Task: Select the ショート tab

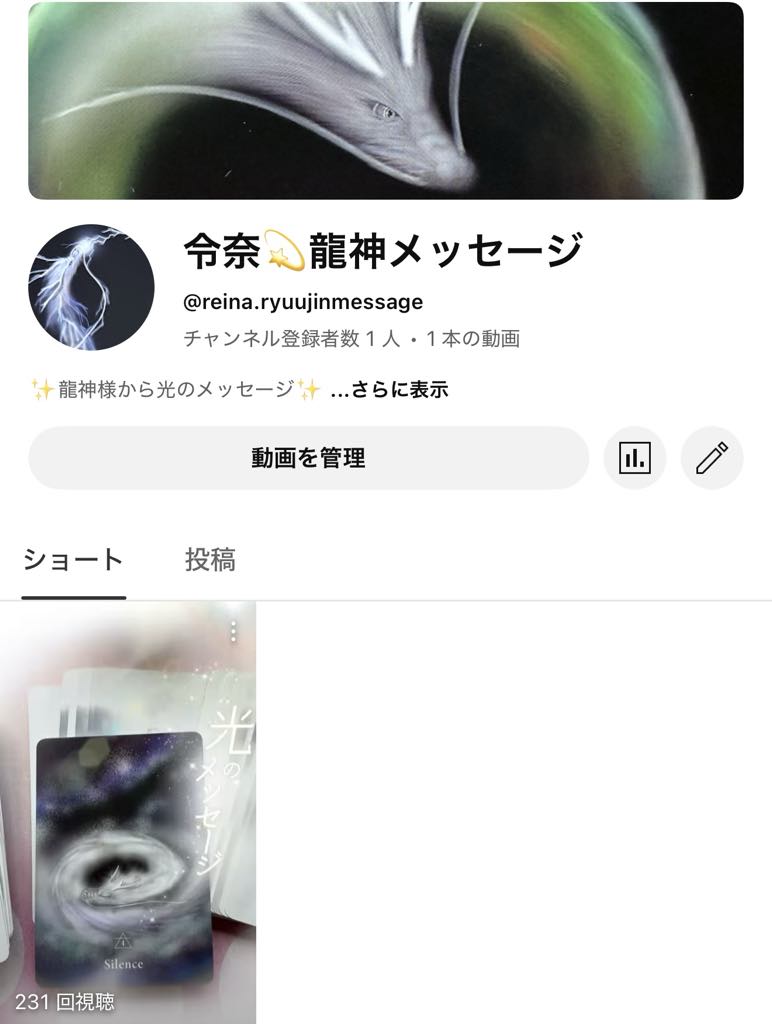Action: click(73, 560)
